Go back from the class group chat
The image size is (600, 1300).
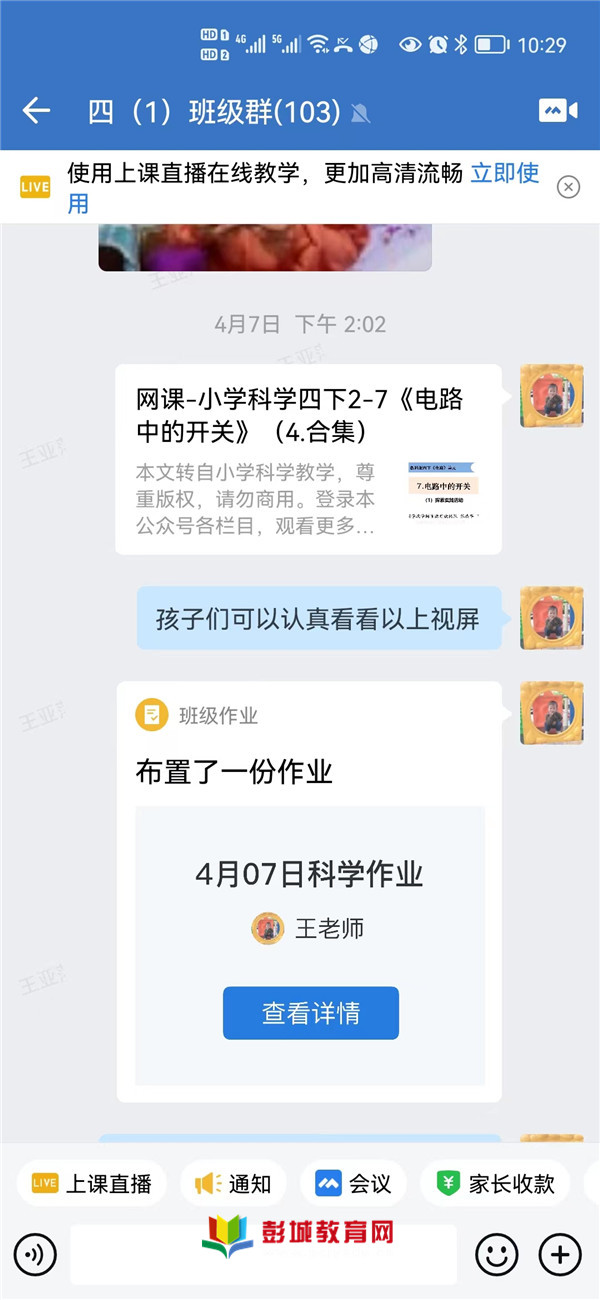[36, 111]
